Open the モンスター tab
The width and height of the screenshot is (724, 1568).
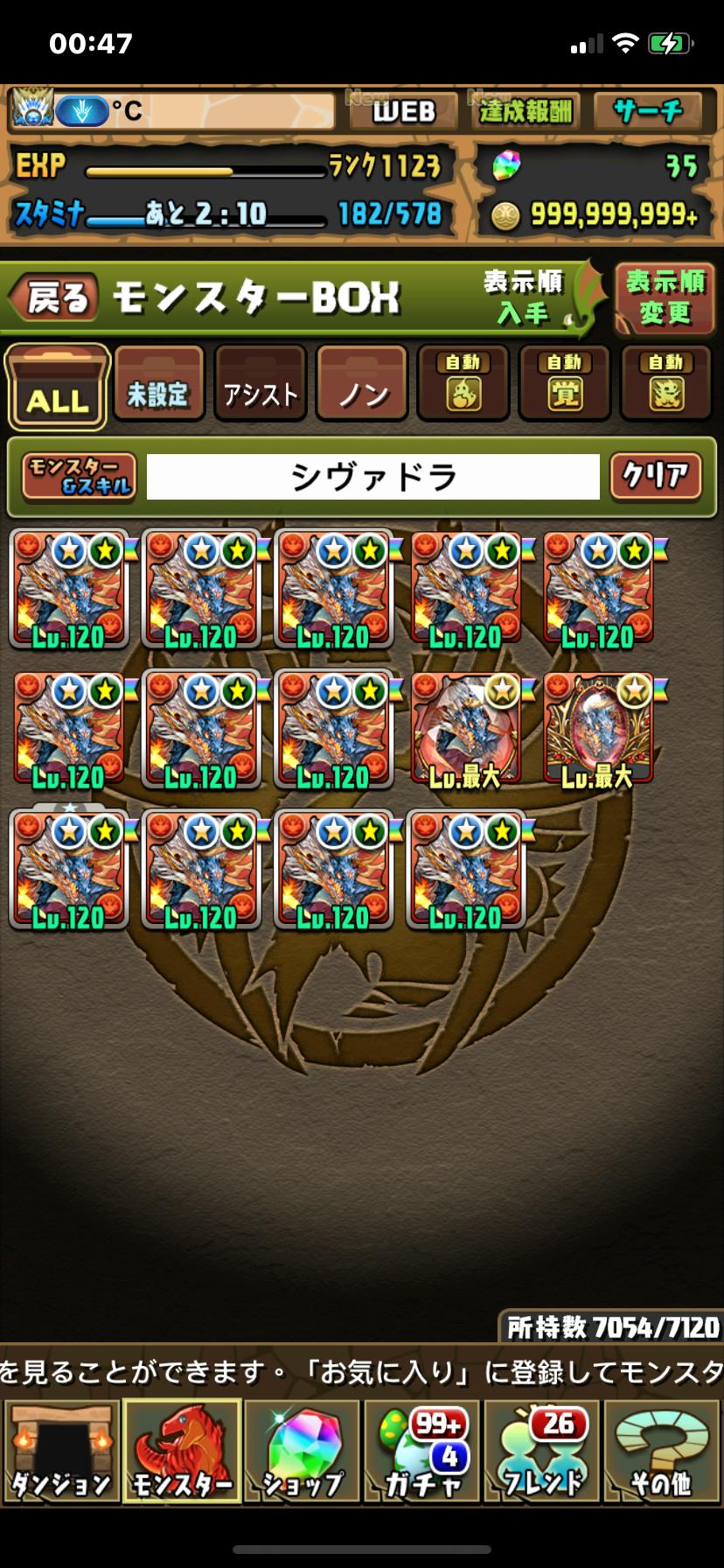tap(182, 1452)
